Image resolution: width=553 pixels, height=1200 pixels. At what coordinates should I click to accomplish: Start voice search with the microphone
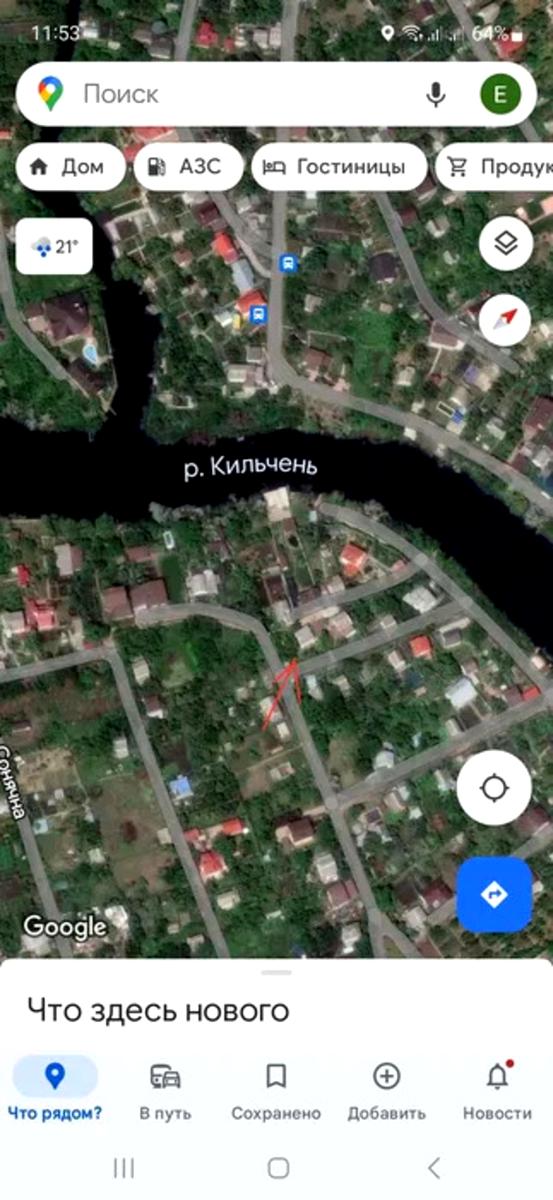point(436,94)
